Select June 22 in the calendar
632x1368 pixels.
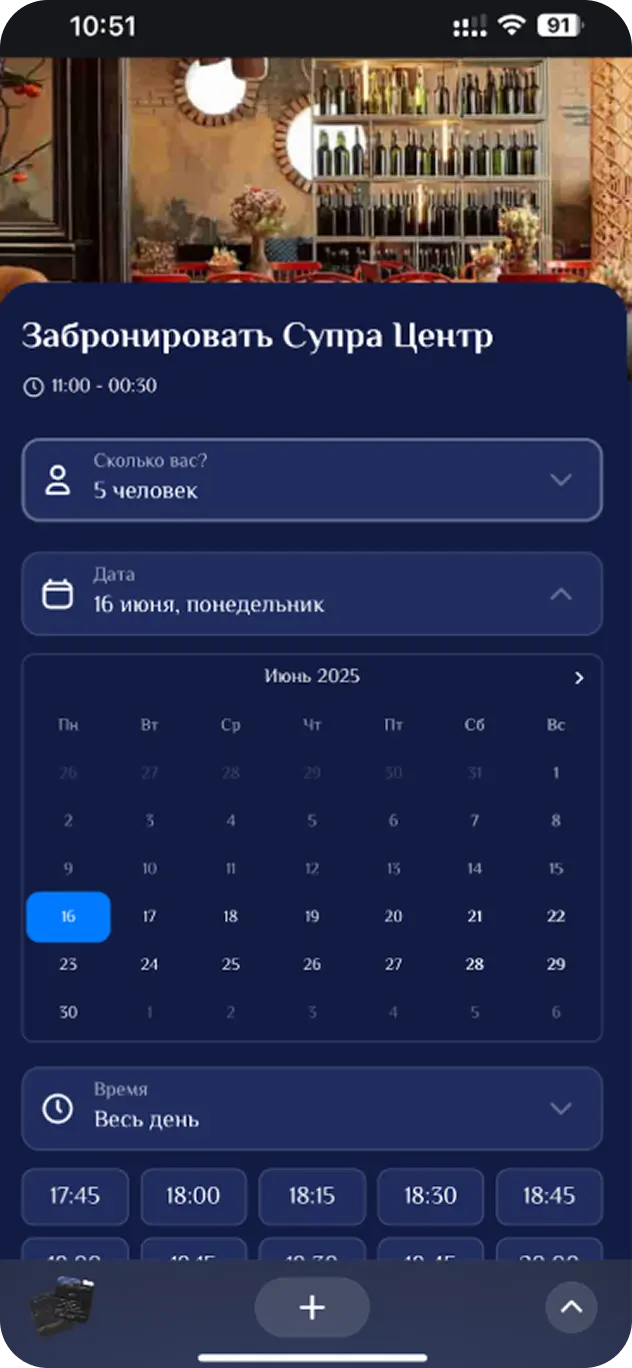[x=556, y=916]
